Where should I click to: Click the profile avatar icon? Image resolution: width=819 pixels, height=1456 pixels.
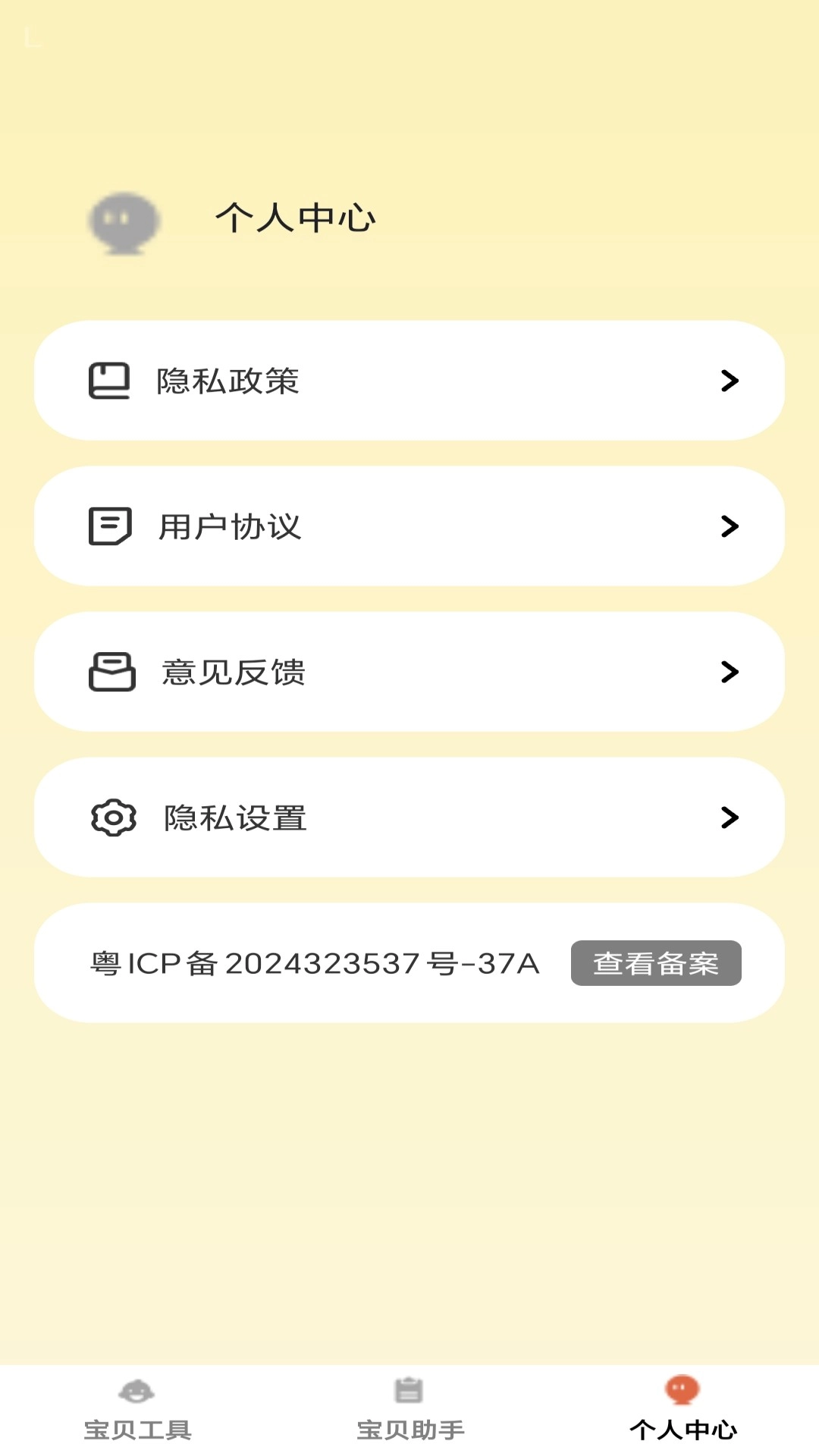click(x=124, y=221)
